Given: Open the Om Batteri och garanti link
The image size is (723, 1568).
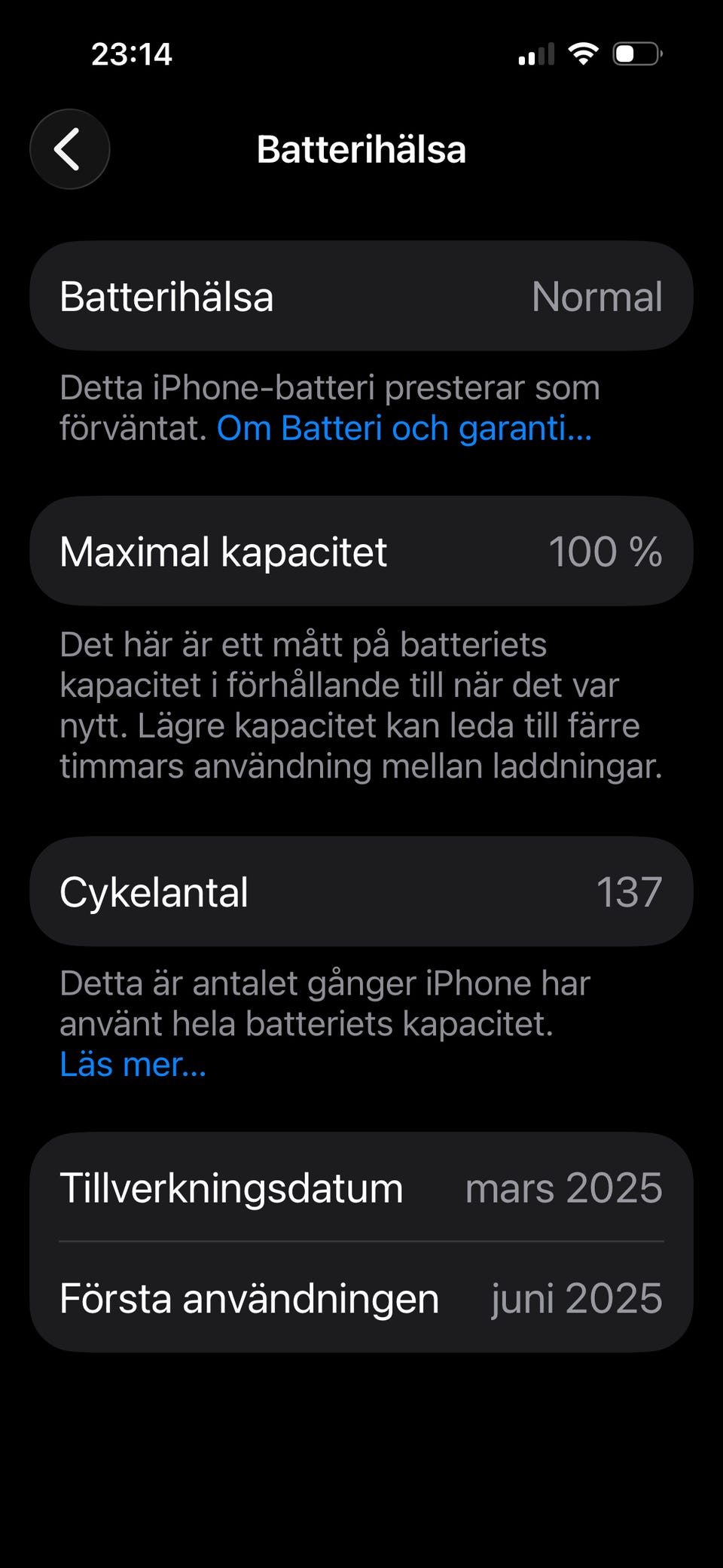Looking at the screenshot, I should (404, 428).
